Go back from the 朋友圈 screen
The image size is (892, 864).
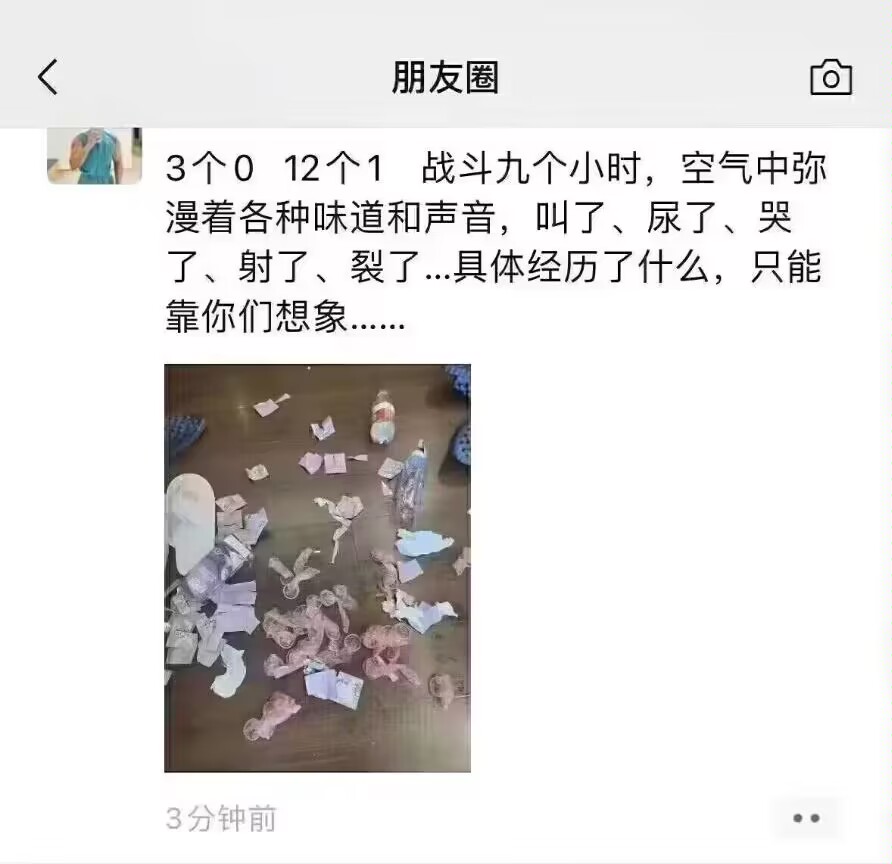click(x=48, y=77)
